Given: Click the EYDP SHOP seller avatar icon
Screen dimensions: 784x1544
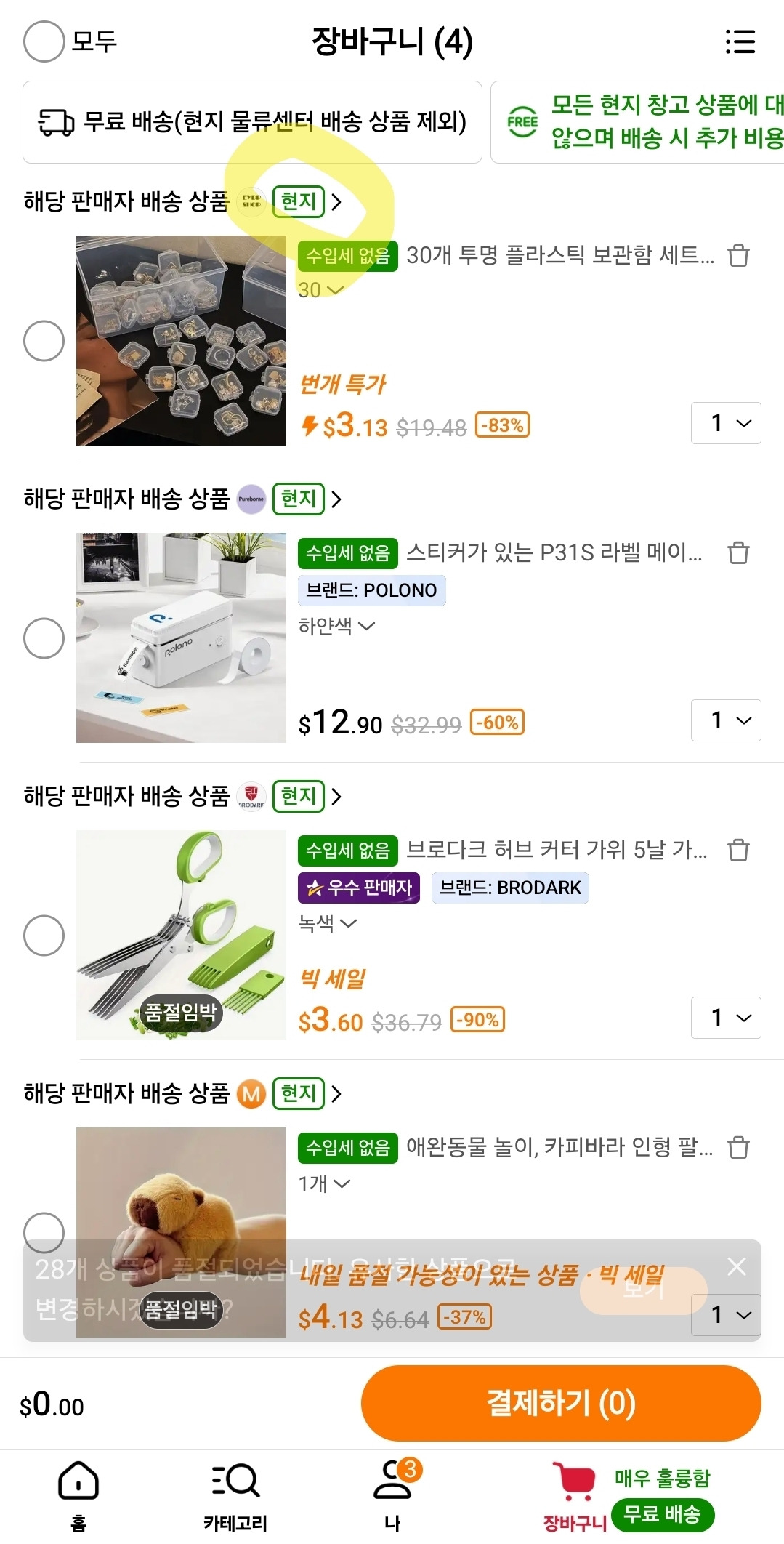Looking at the screenshot, I should pyautogui.click(x=250, y=201).
